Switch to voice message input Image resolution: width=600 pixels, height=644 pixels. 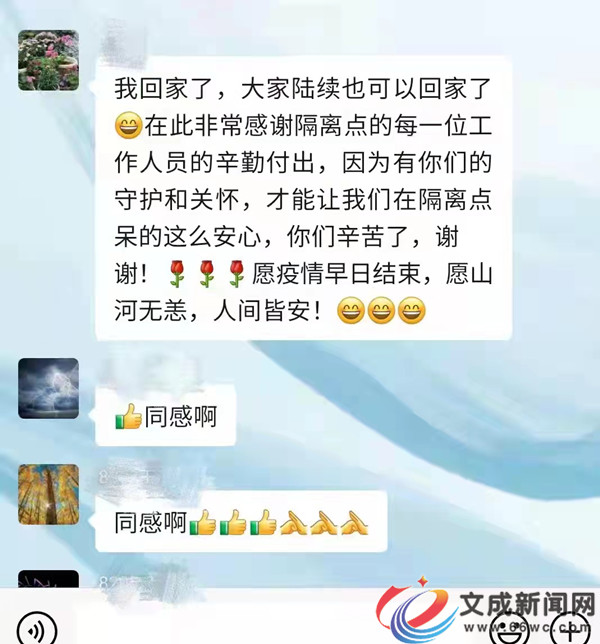point(37,630)
